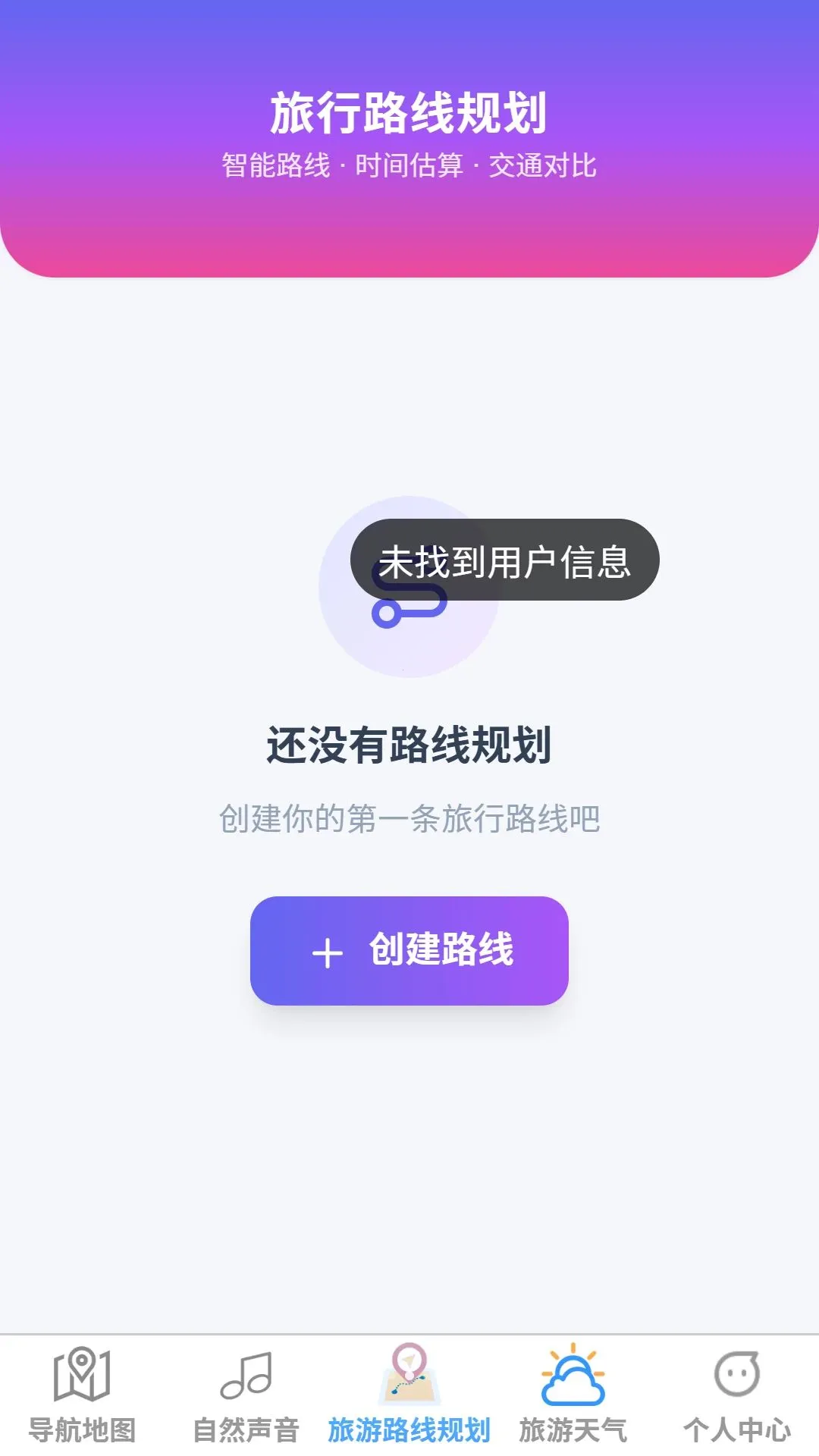
Task: Select the 旅游路线规划 tab
Action: (409, 1395)
